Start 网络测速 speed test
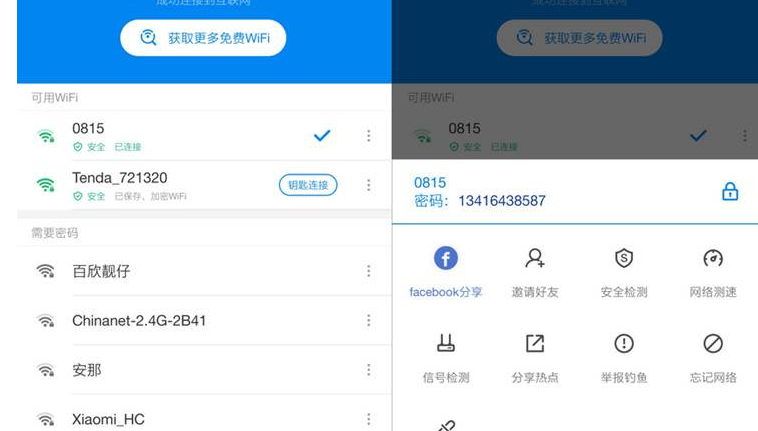This screenshot has width=758, height=431. [x=713, y=272]
